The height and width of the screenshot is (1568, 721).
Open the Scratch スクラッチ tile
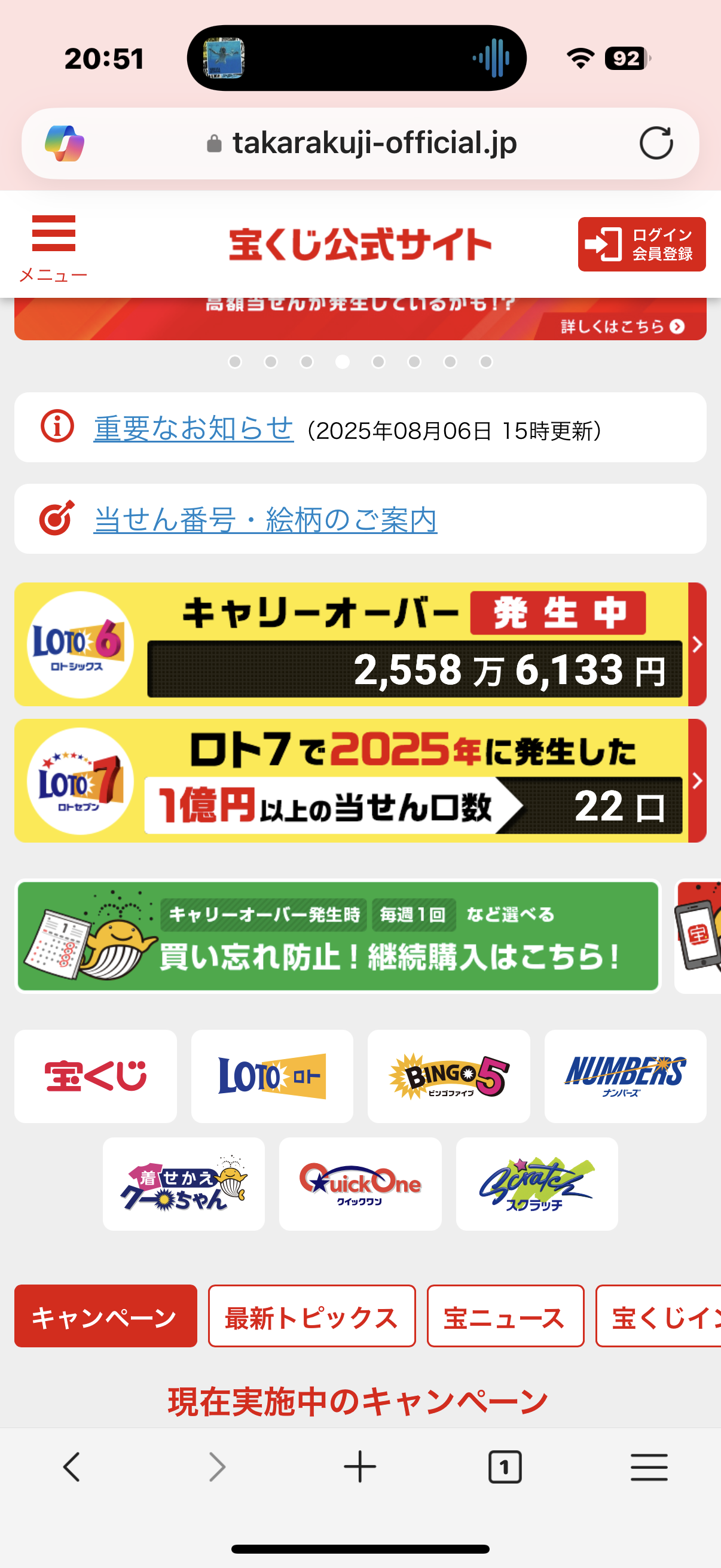[x=537, y=1184]
